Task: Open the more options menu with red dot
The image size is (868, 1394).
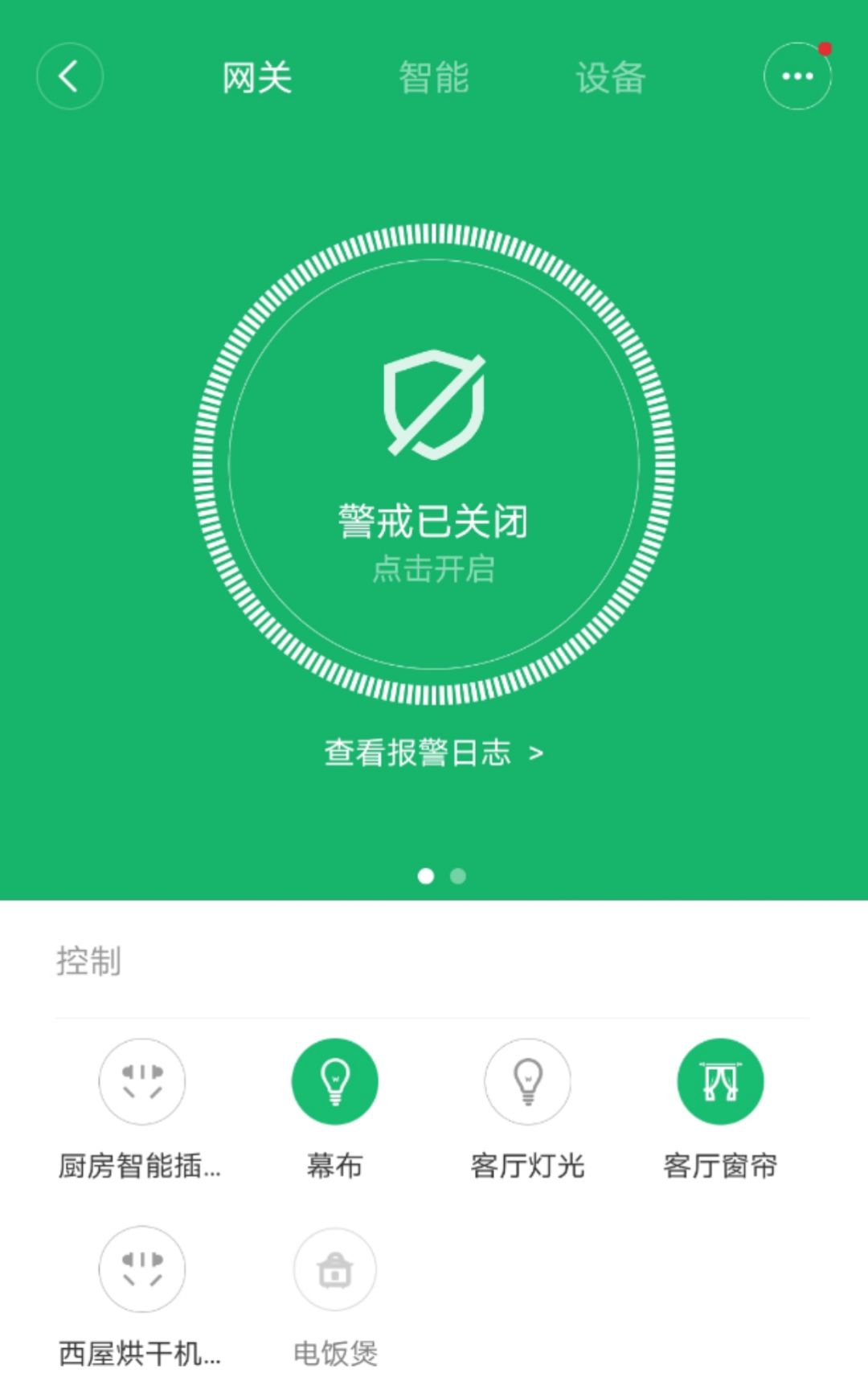Action: [x=797, y=76]
